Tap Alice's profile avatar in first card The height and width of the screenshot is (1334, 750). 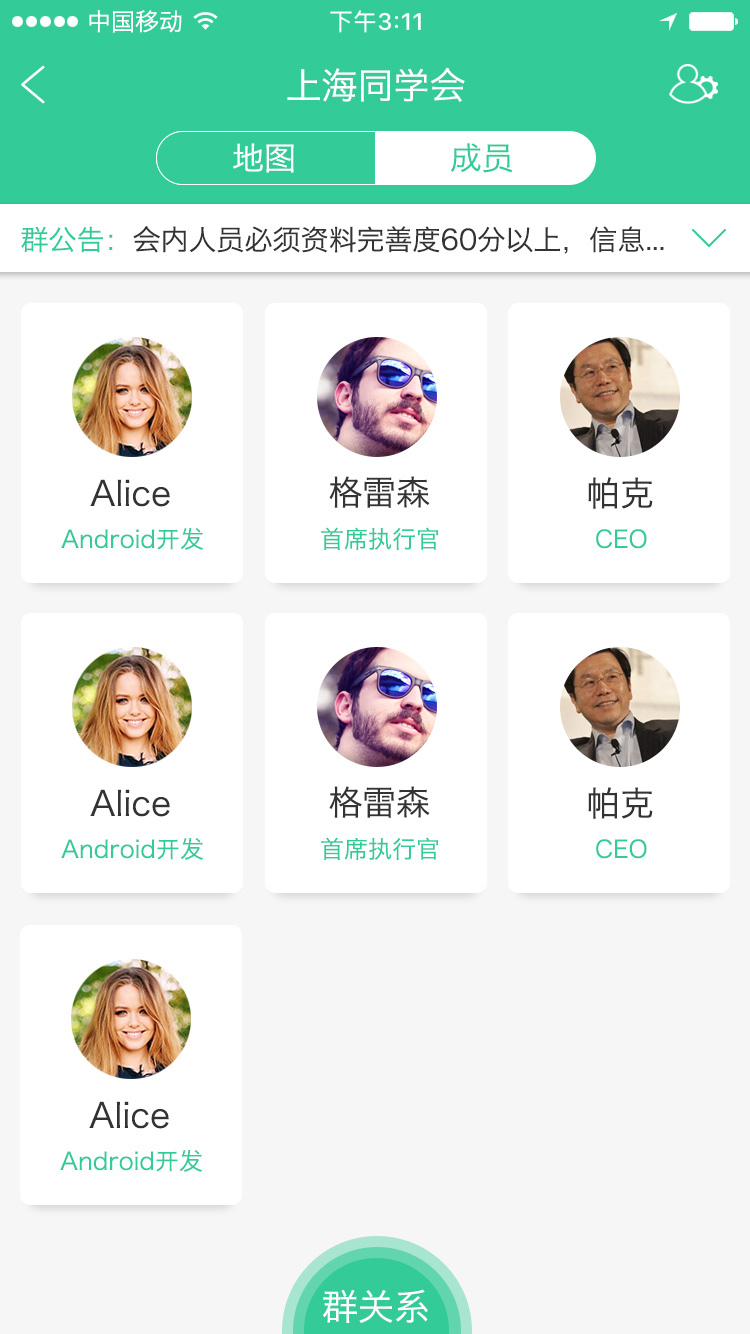131,396
